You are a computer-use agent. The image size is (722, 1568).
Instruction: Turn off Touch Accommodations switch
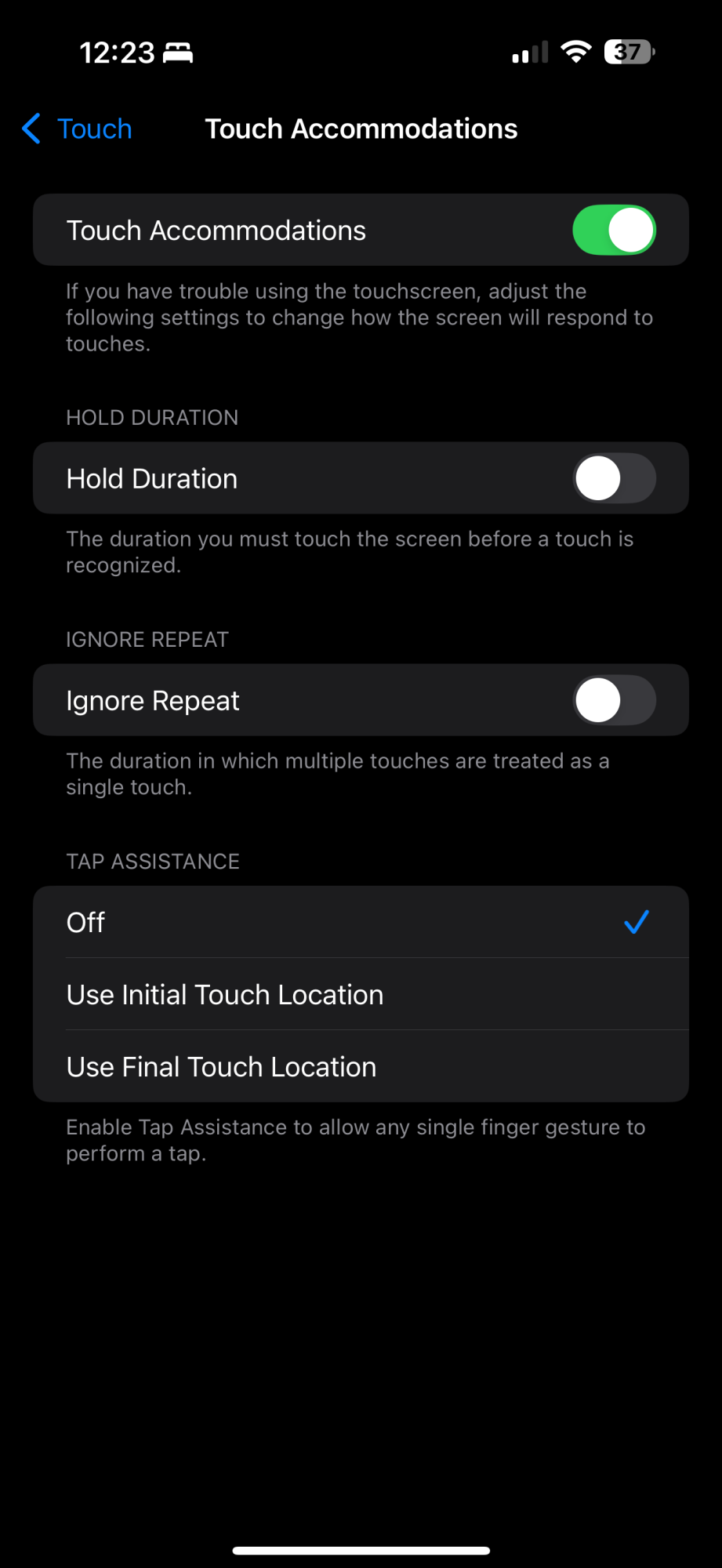[x=614, y=230]
